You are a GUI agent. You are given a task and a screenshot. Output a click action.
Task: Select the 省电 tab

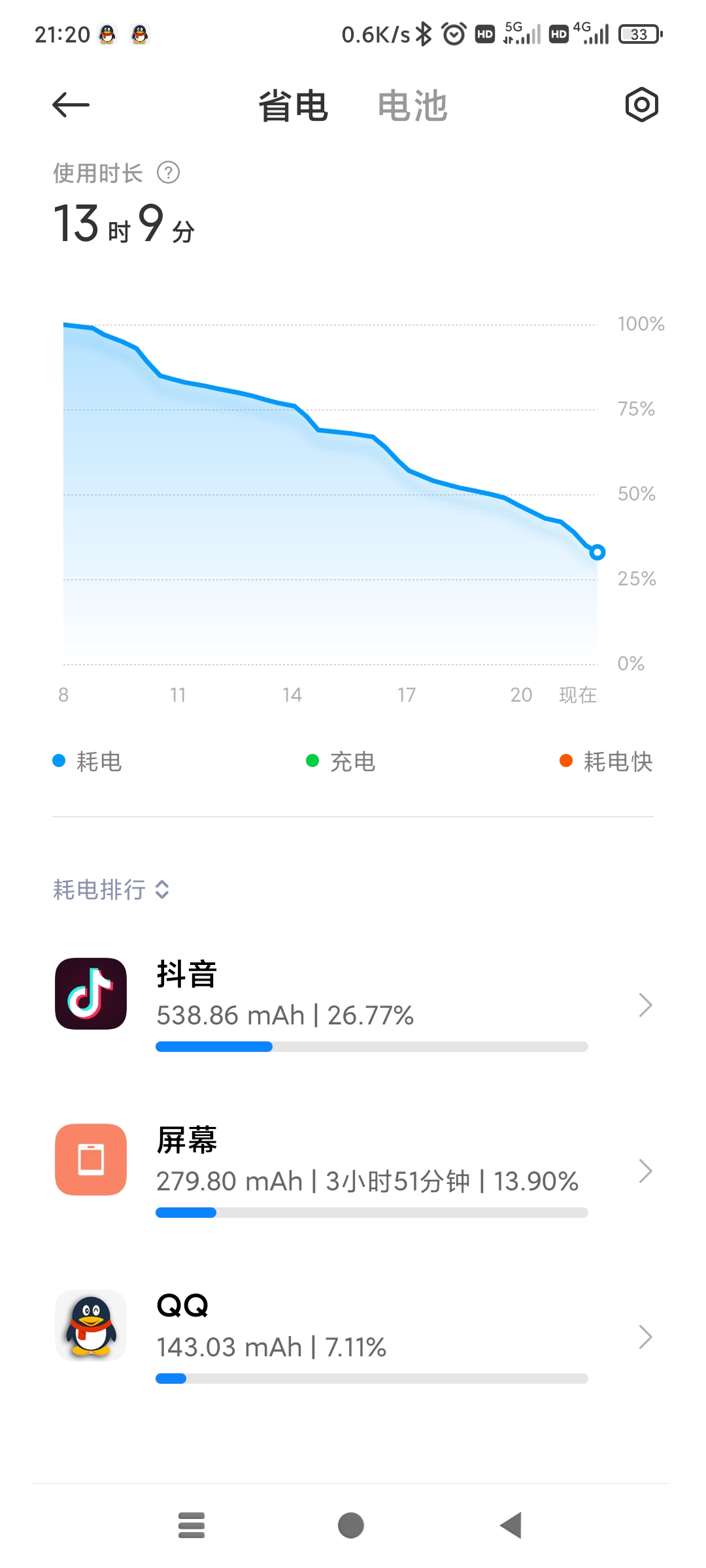pos(293,106)
